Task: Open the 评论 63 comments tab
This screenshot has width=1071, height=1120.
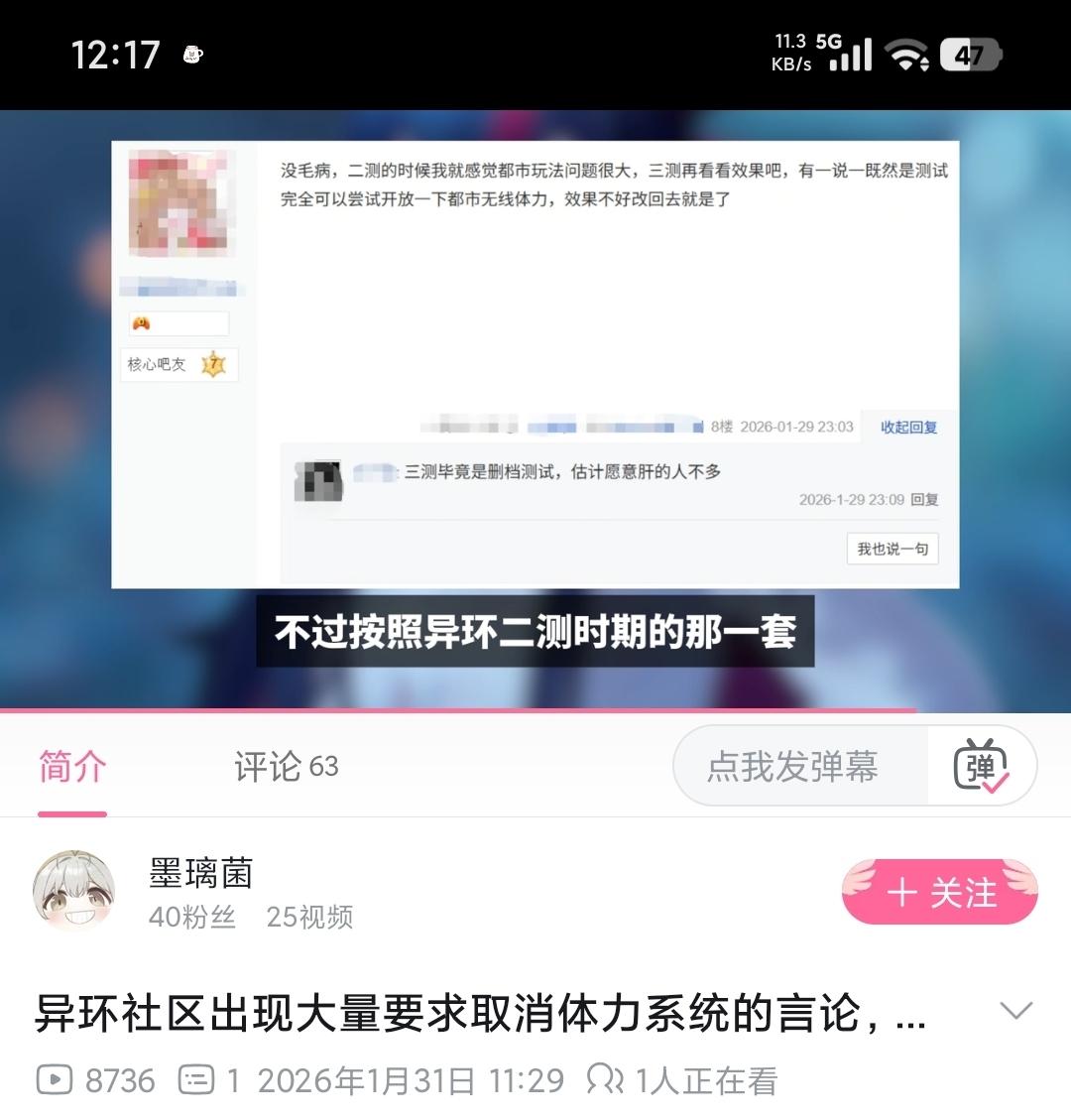Action: click(286, 767)
